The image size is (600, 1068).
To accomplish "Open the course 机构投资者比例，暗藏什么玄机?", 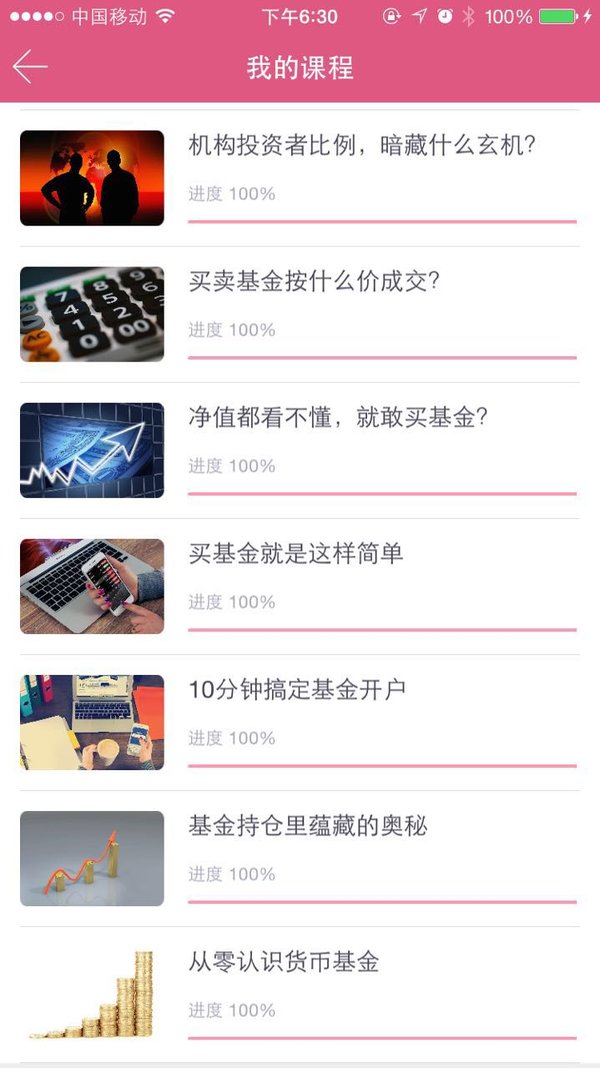I will [x=300, y=178].
